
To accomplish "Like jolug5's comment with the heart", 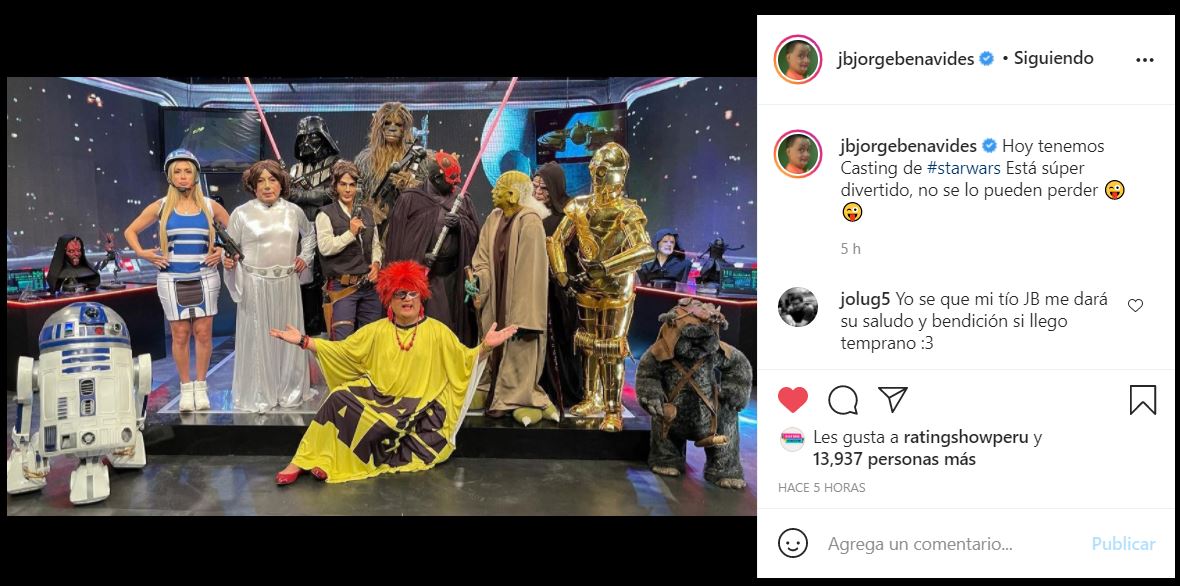I will click(x=1135, y=305).
